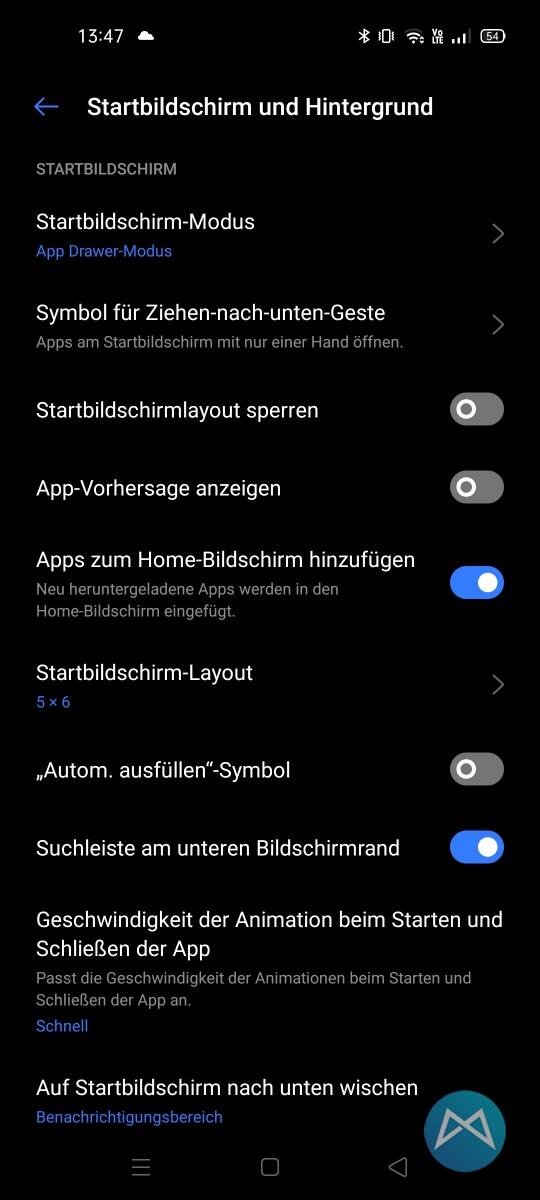
Task: Open Startbildschirm-Layout 5 × 6
Action: click(270, 686)
